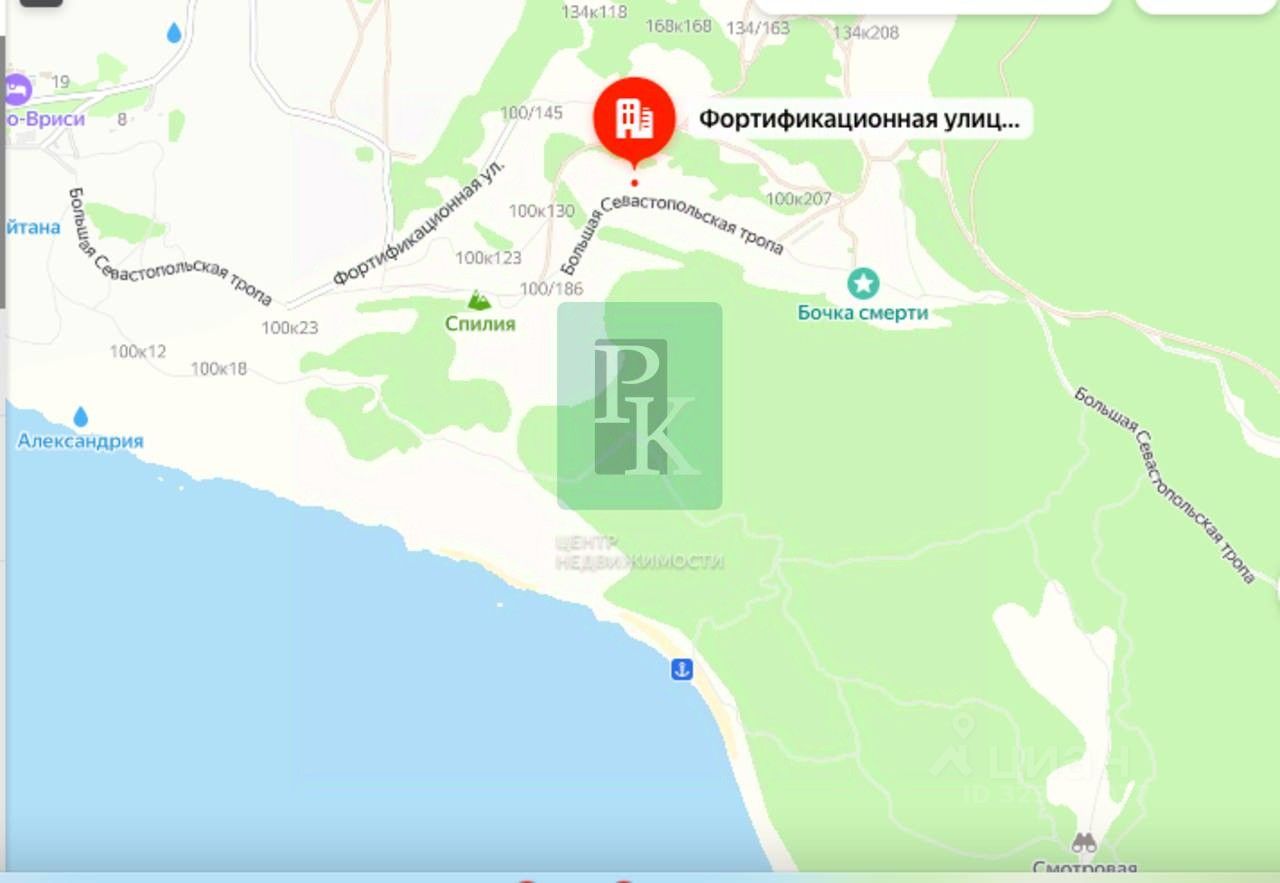Viewport: 1280px width, 883px height.
Task: Open the Фортификационная улица address label
Action: pos(859,120)
